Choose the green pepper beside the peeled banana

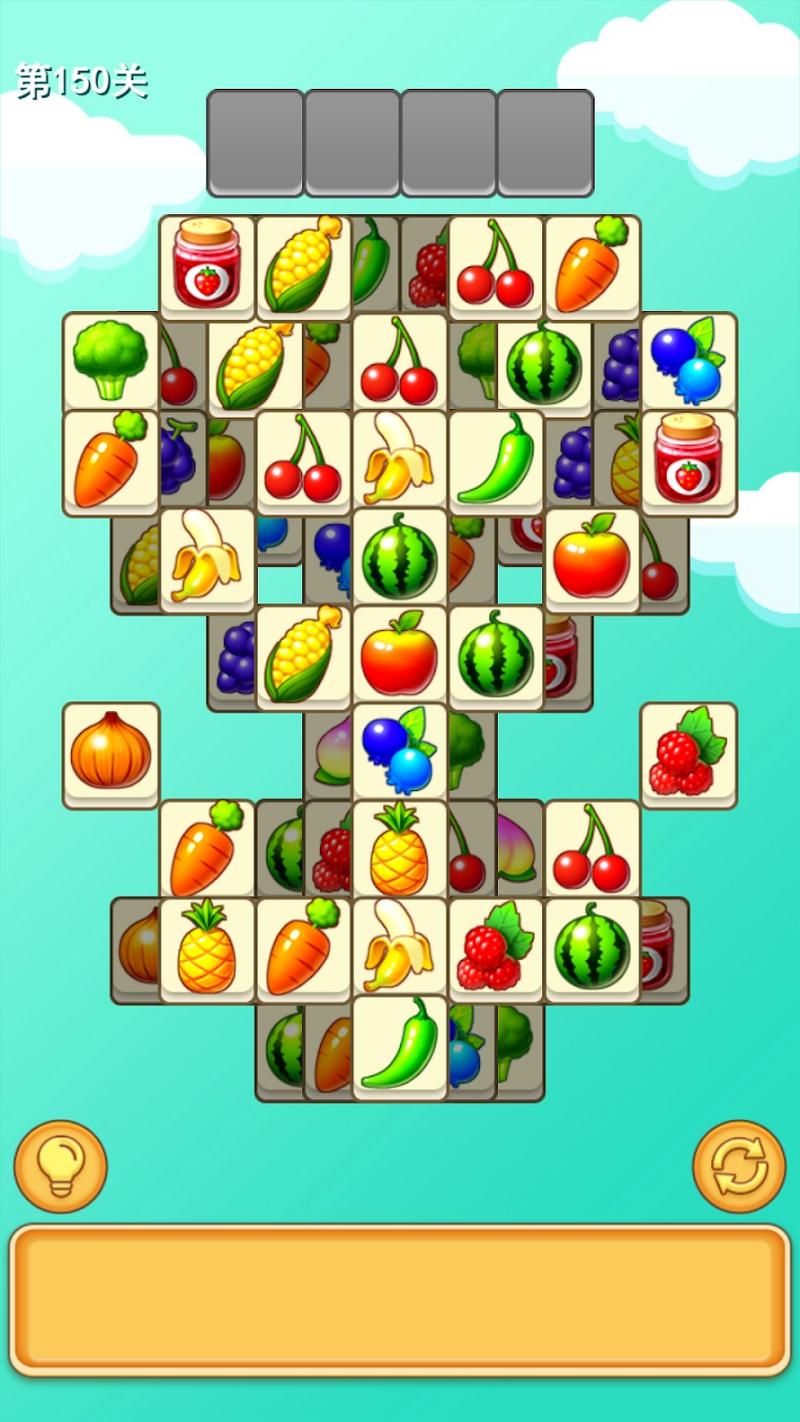click(496, 458)
